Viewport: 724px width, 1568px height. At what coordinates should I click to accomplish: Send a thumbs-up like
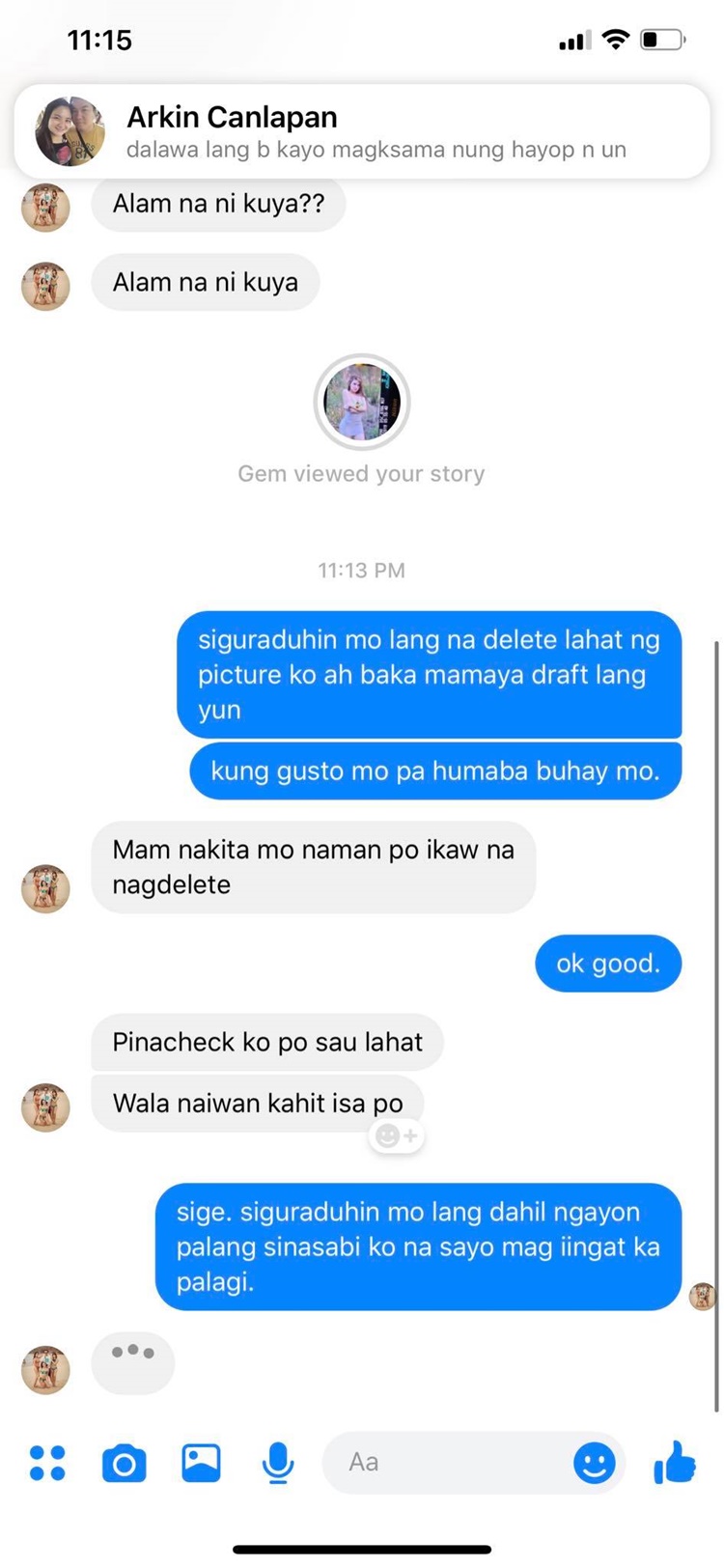click(x=675, y=1463)
